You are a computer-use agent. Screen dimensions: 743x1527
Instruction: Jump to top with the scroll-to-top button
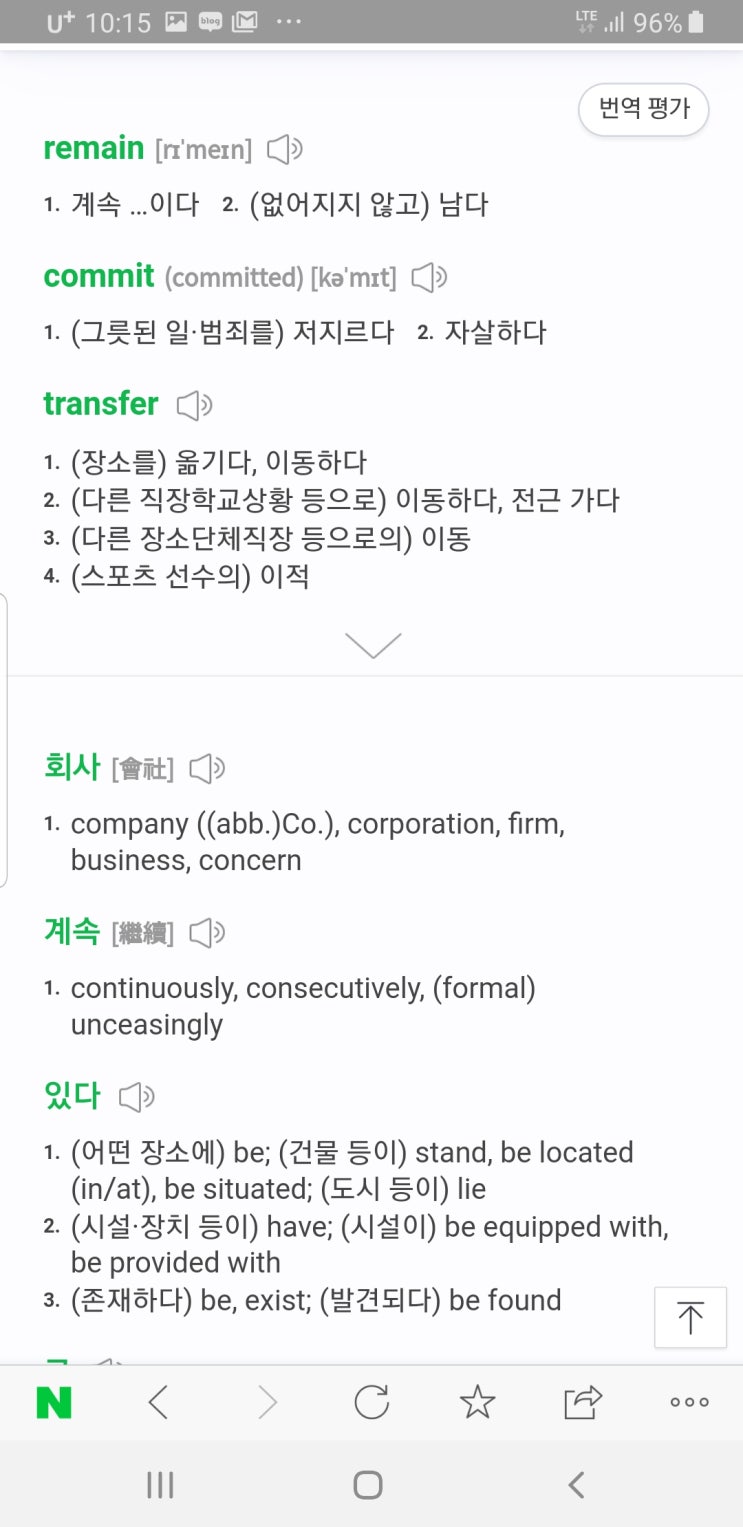[x=690, y=1317]
